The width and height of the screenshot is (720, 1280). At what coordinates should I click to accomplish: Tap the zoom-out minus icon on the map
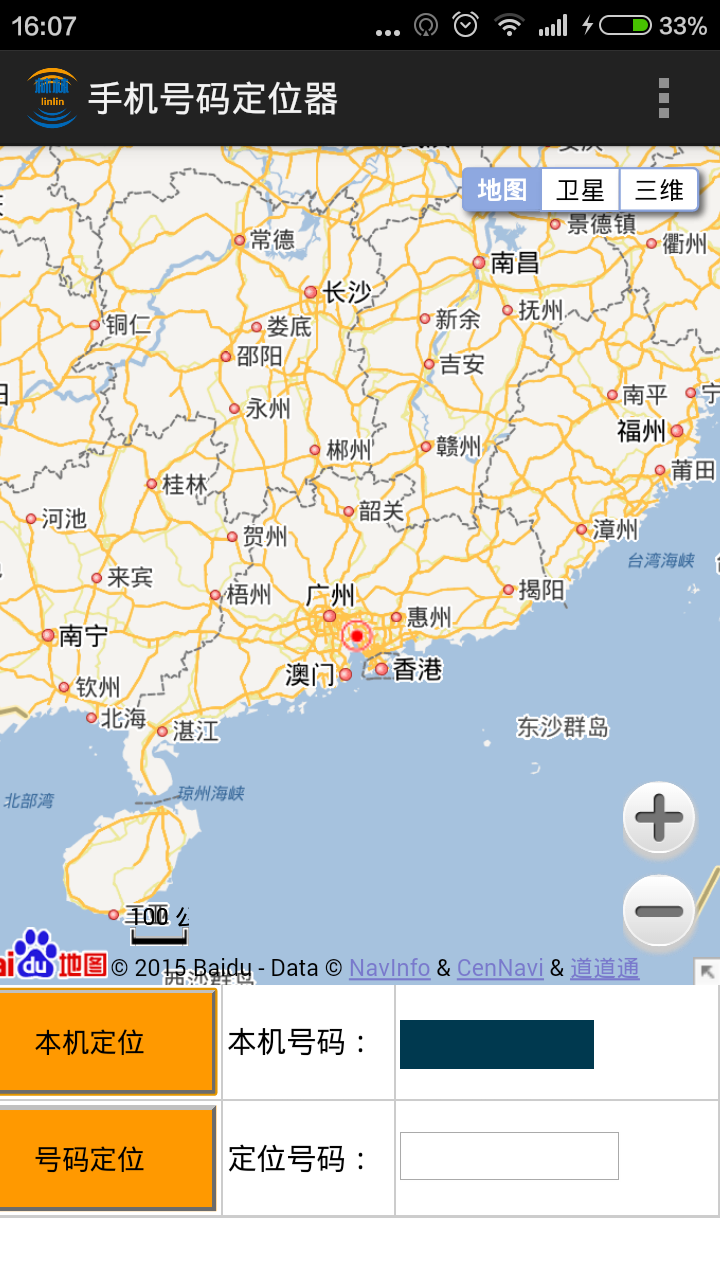click(658, 911)
